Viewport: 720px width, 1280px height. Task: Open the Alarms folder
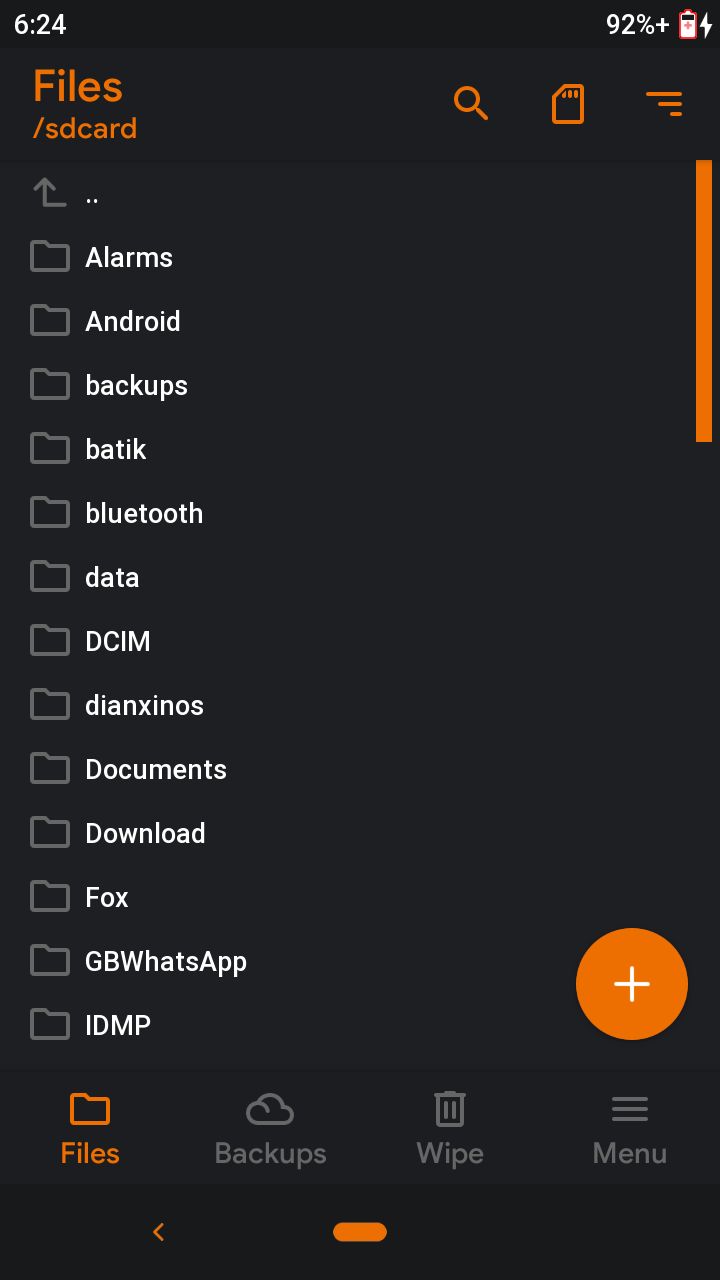click(360, 257)
